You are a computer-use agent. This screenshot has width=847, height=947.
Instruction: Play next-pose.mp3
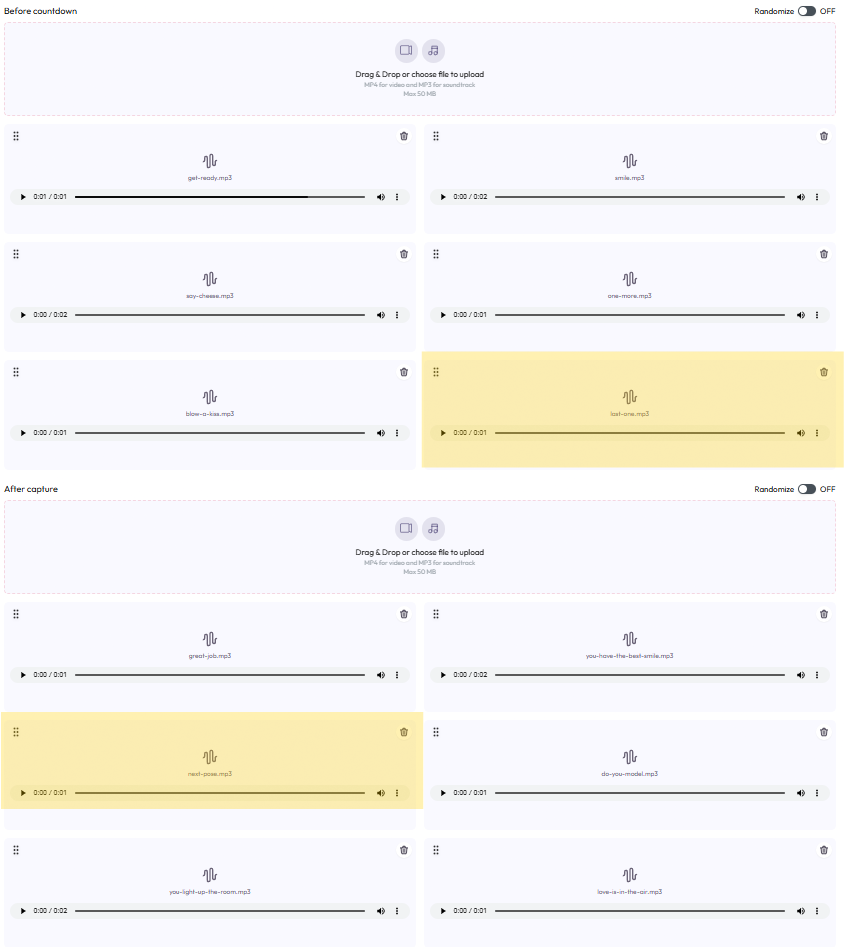[23, 793]
